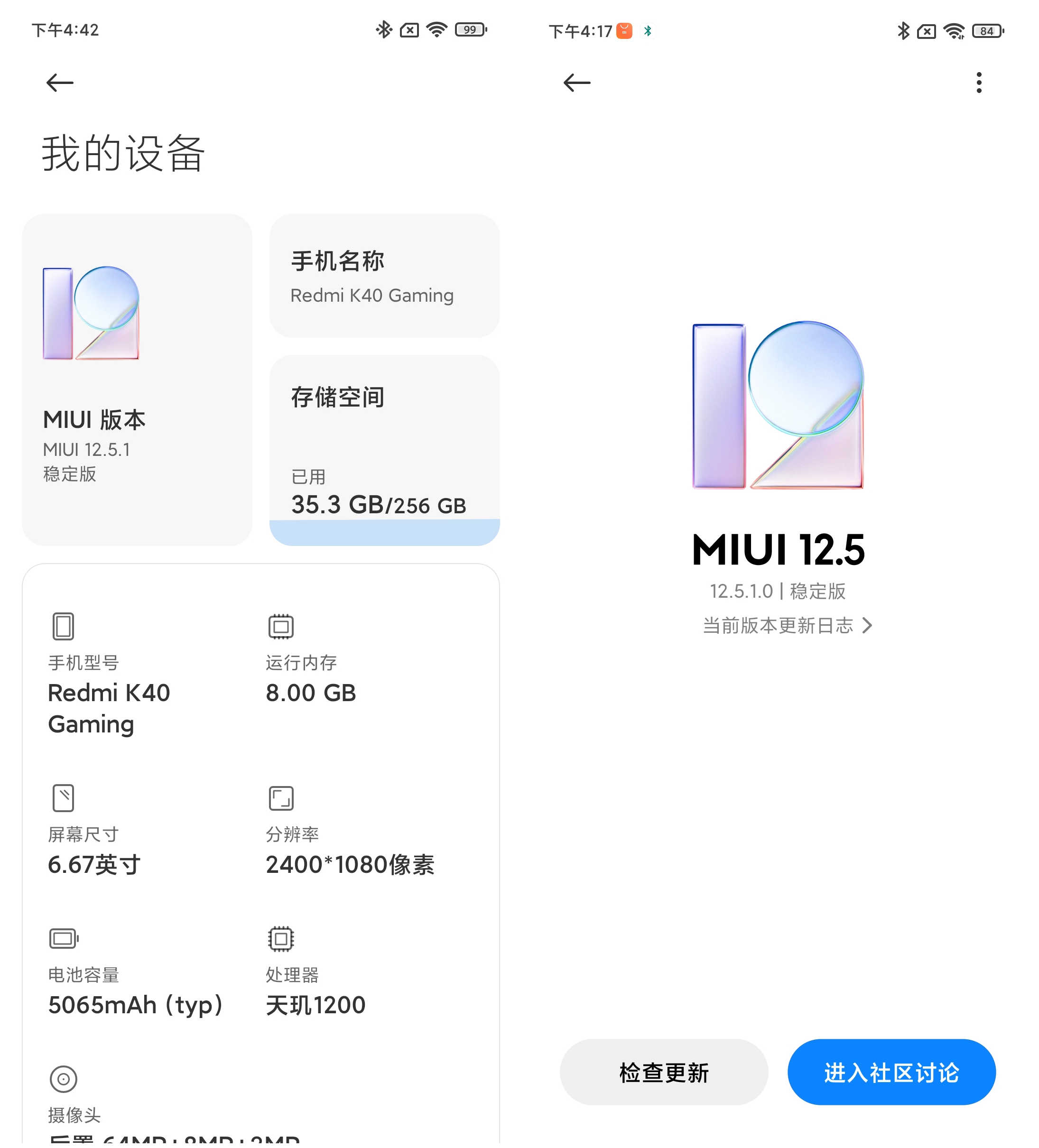The image size is (1039, 1148).
Task: Tap the blue 进入社区讨论 button
Action: [891, 1071]
